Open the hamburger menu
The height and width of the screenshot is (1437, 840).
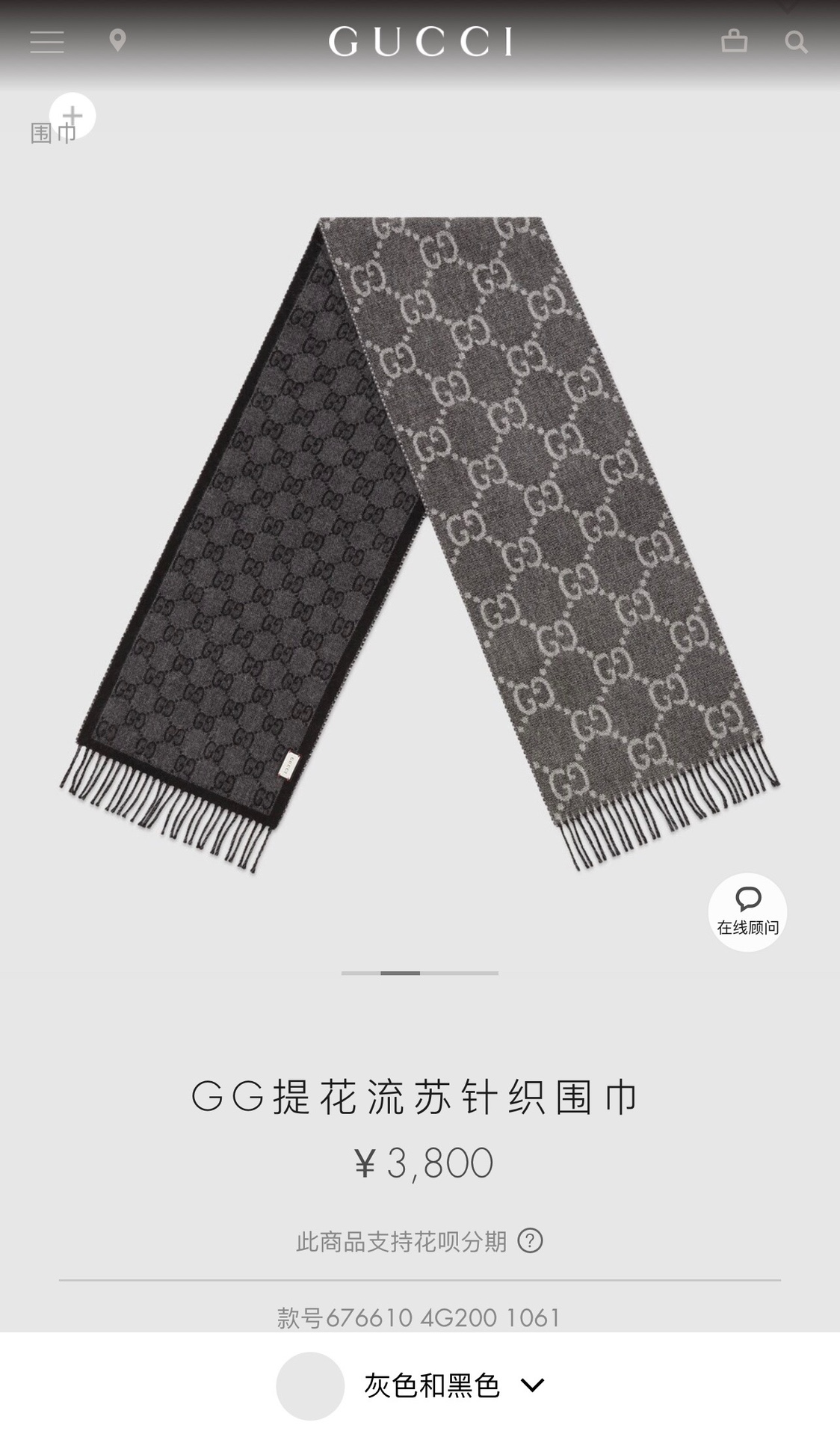46,42
